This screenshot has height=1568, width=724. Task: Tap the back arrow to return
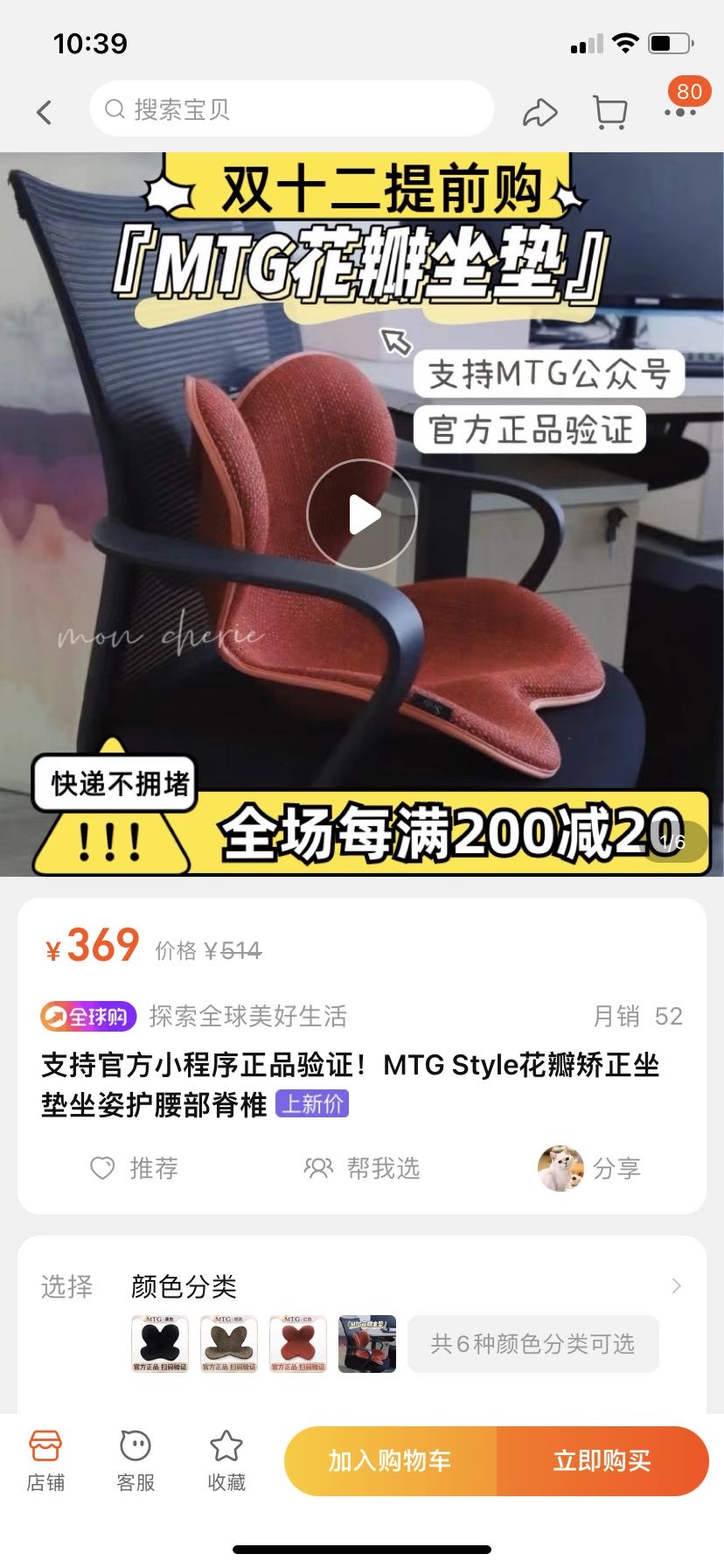click(x=44, y=113)
